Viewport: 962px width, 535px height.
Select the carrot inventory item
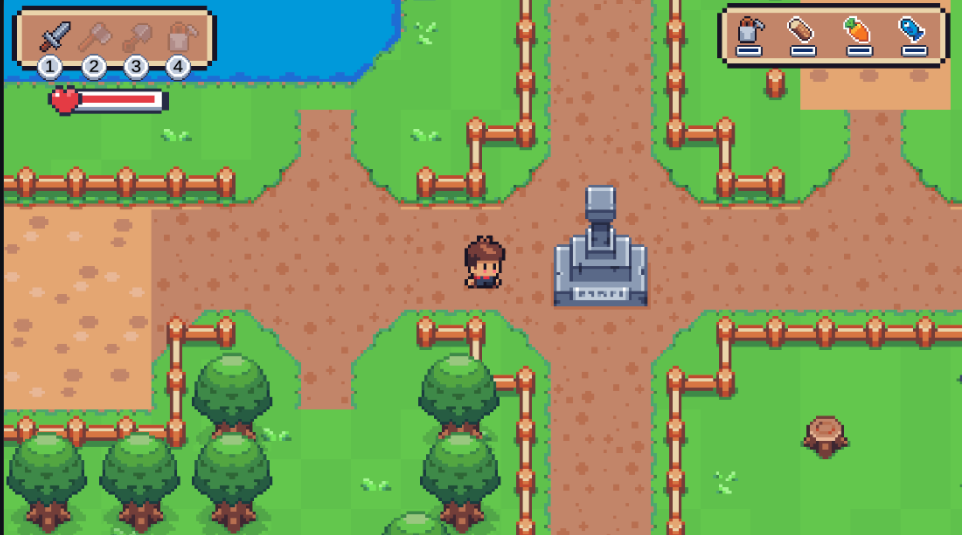[858, 31]
